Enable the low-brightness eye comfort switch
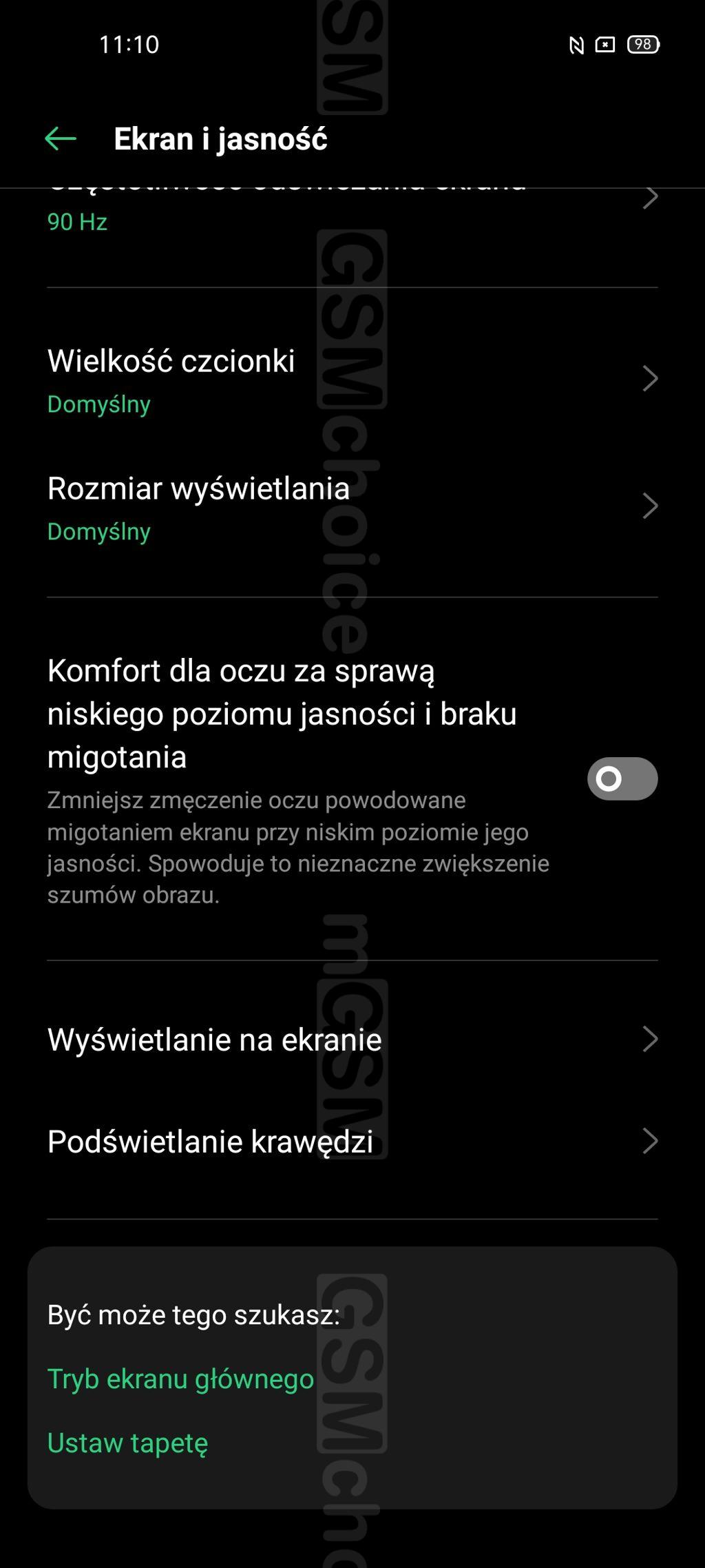Image resolution: width=705 pixels, height=1568 pixels. [x=622, y=778]
